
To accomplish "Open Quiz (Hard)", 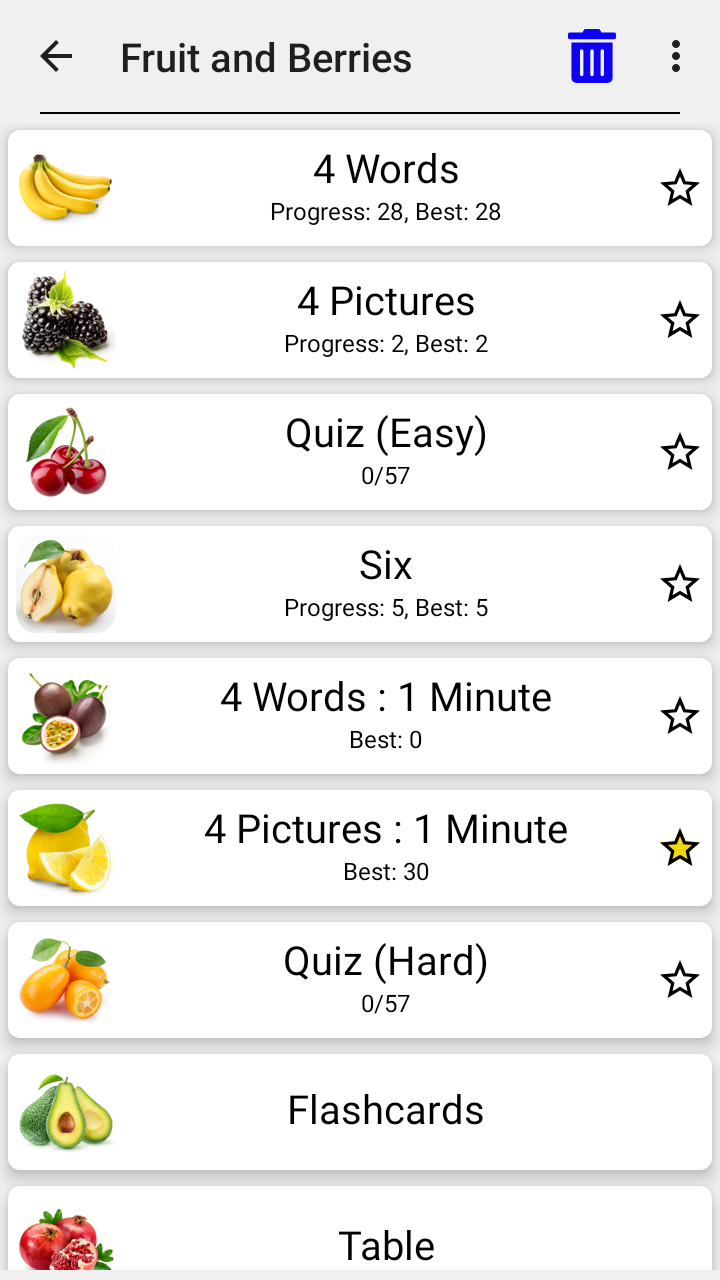I will click(386, 979).
